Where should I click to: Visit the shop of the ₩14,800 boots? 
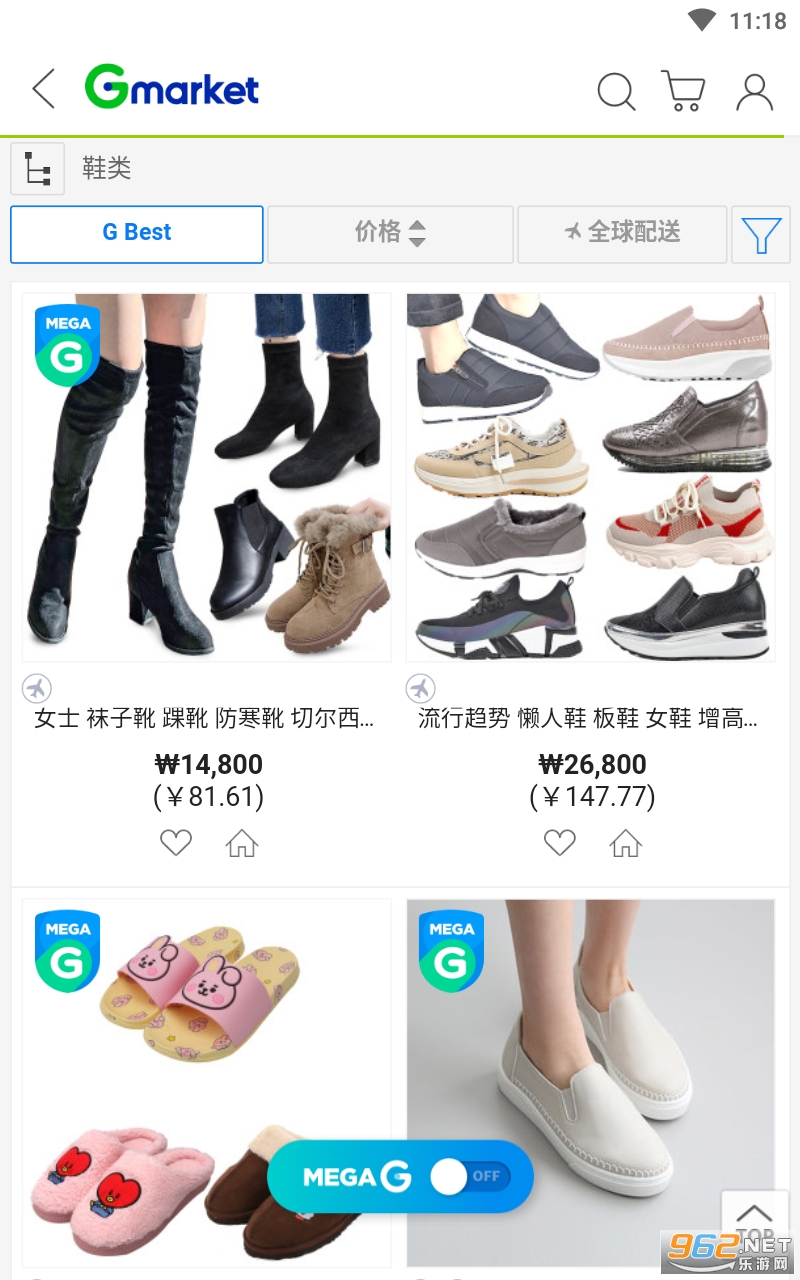[x=241, y=845]
